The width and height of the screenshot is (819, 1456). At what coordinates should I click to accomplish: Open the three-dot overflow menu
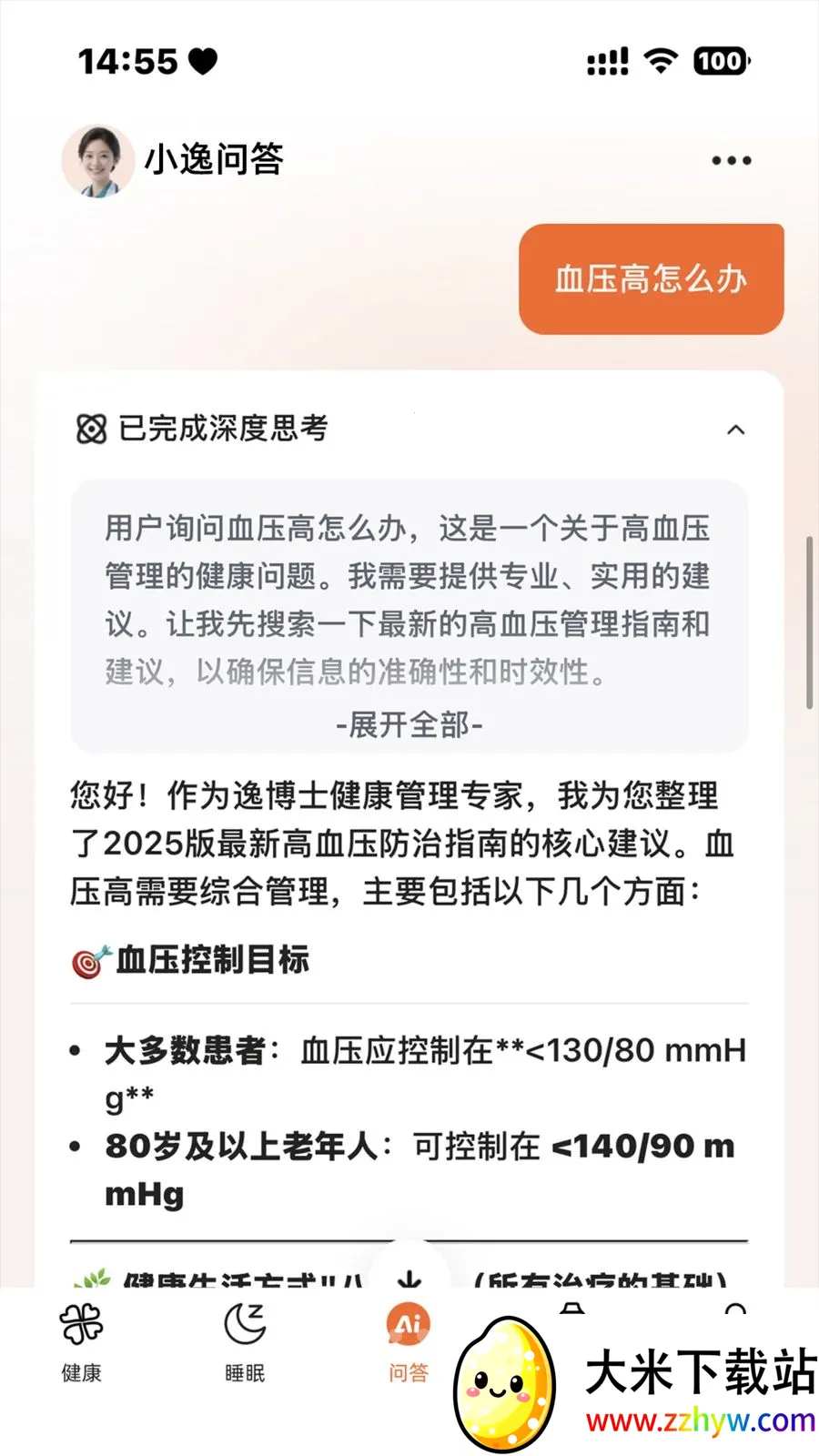click(731, 161)
